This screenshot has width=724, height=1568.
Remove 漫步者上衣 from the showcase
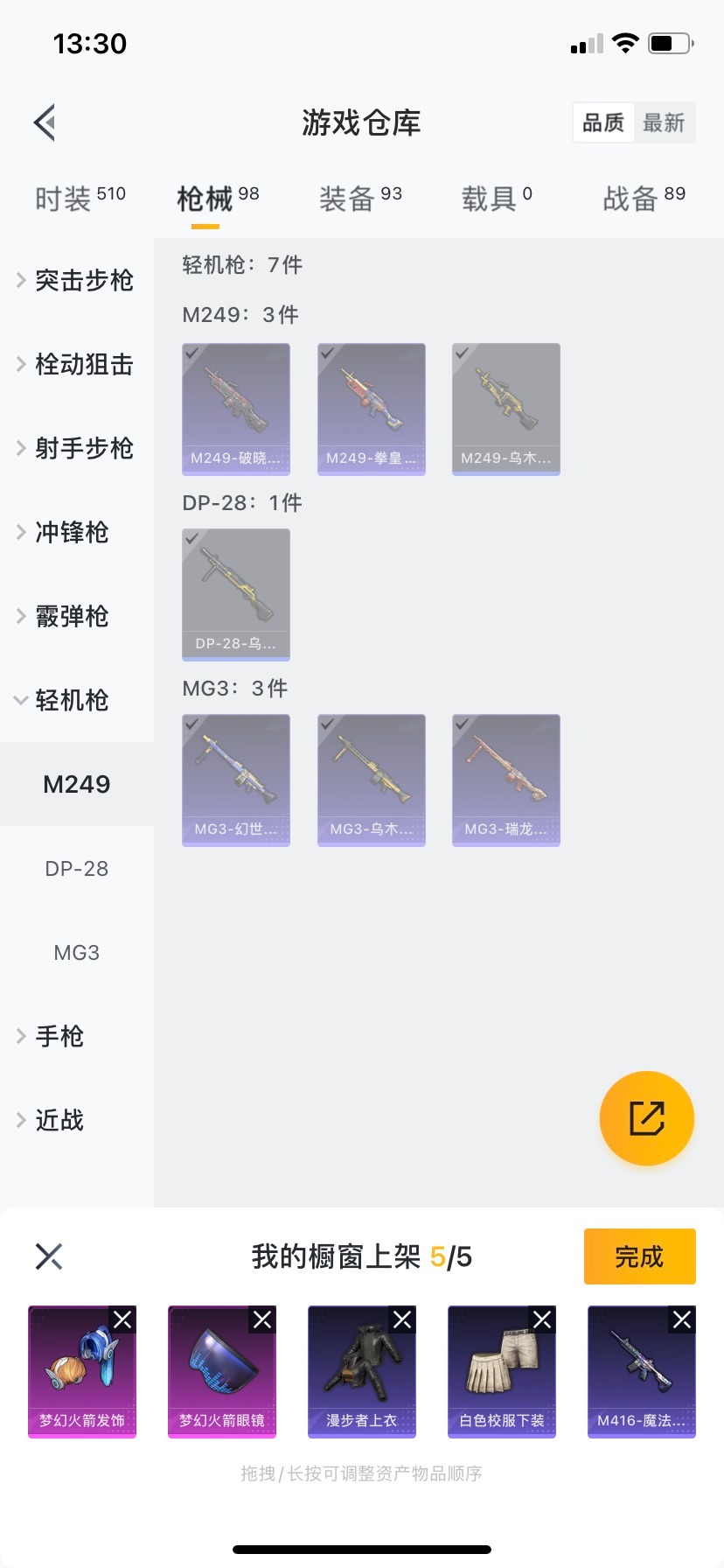(402, 1319)
